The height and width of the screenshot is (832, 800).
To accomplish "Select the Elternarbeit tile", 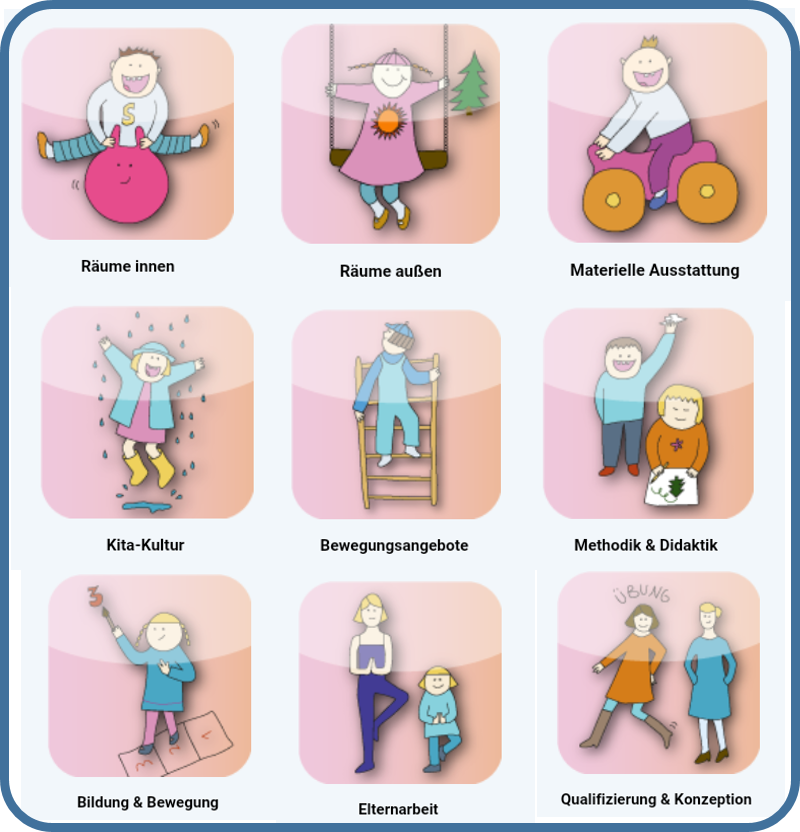I will click(x=399, y=682).
